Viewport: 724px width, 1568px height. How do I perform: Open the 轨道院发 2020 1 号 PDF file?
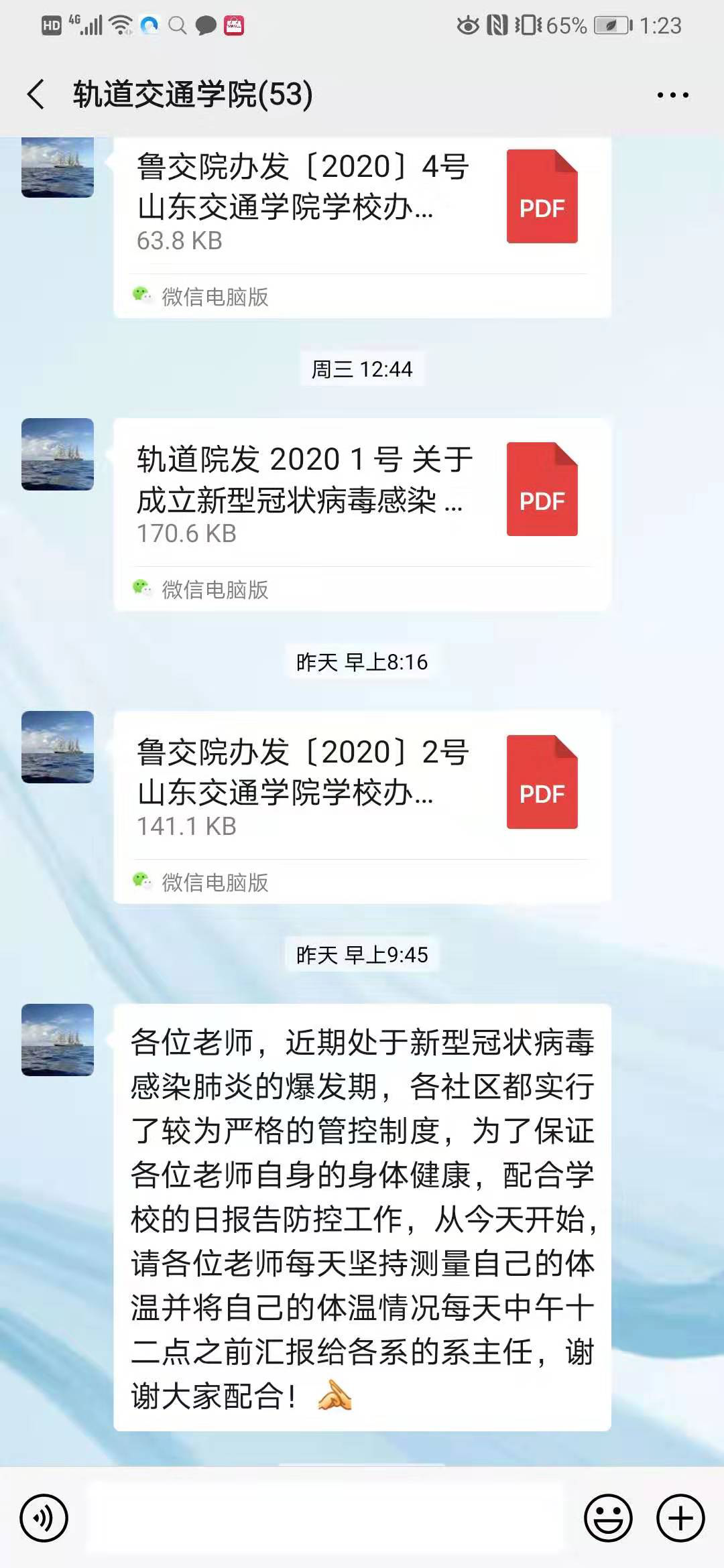click(x=362, y=494)
